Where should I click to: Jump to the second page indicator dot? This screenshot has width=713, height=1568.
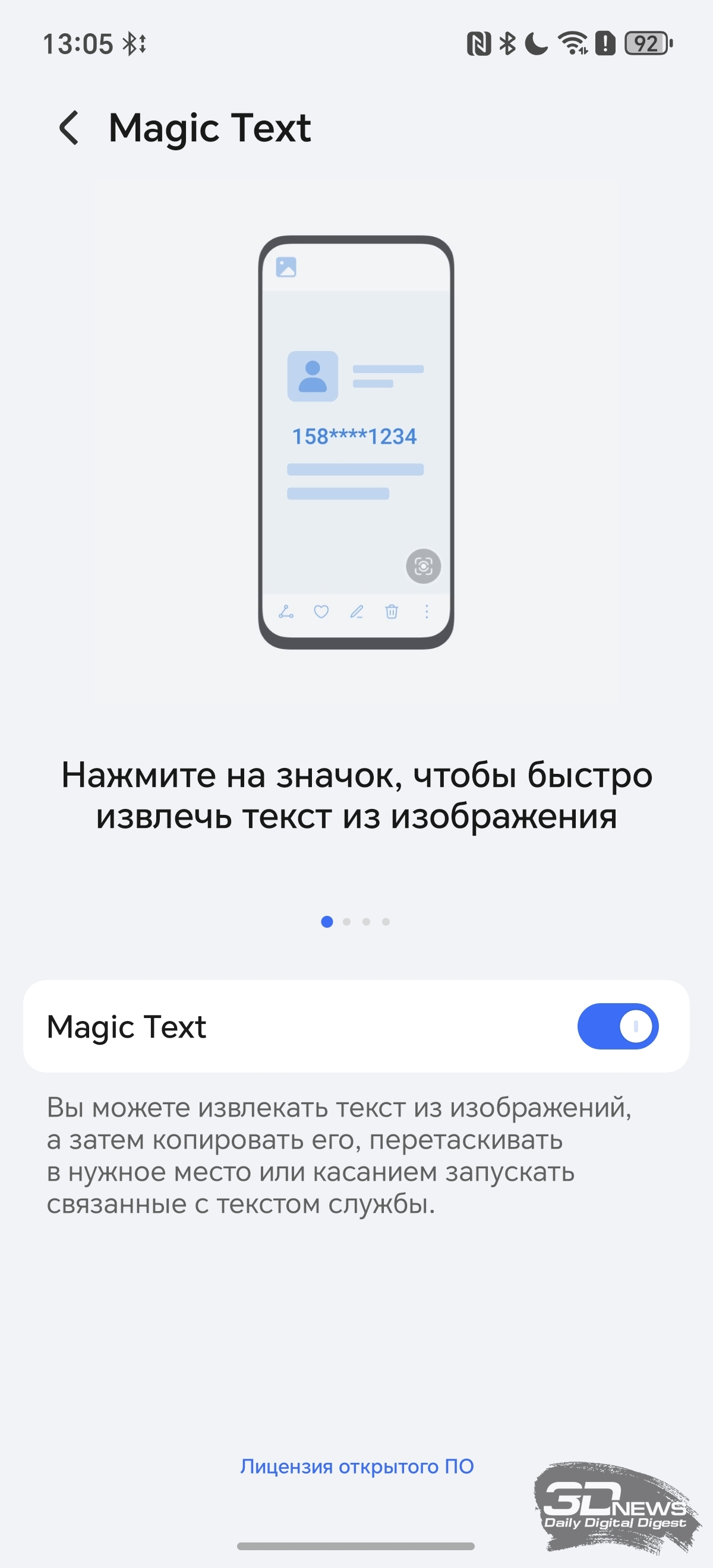pyautogui.click(x=346, y=922)
